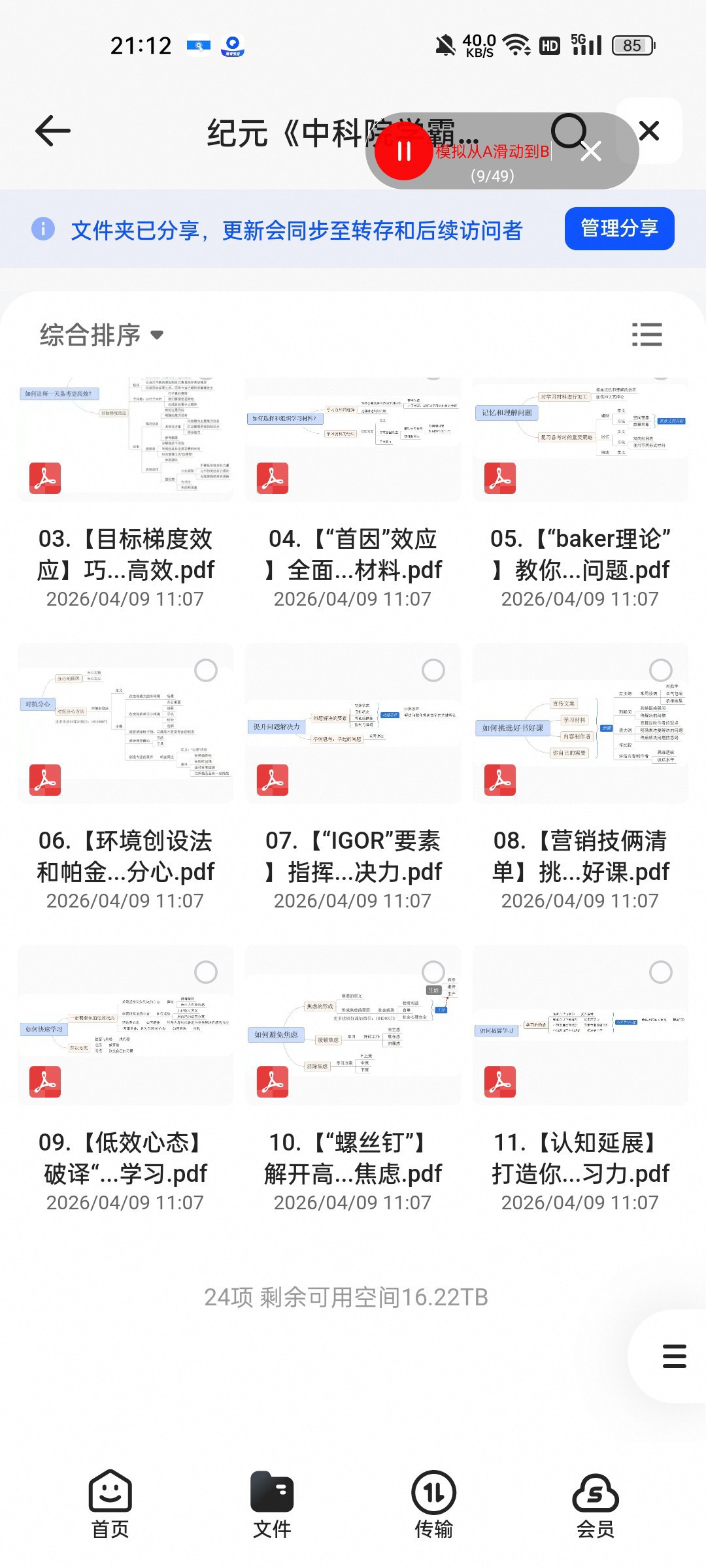Open file 10.【"螺丝钉"】

(x=353, y=1079)
